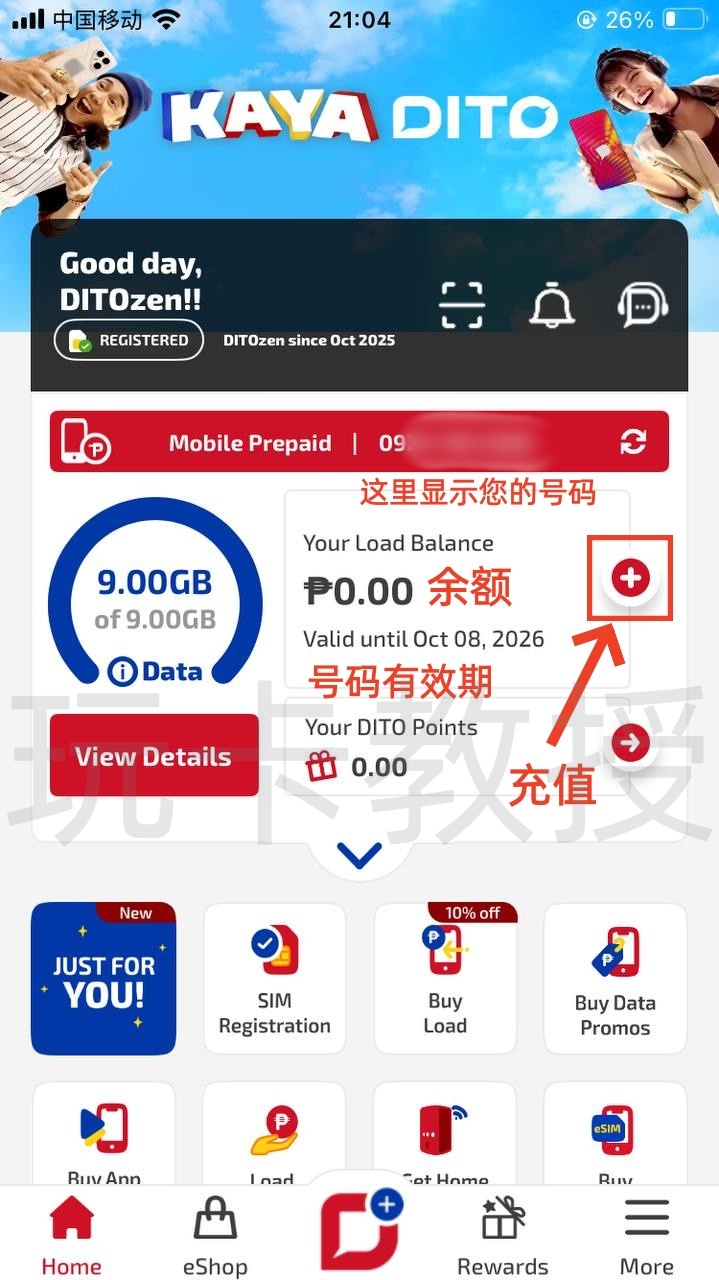Open the More menu tab

point(646,1235)
